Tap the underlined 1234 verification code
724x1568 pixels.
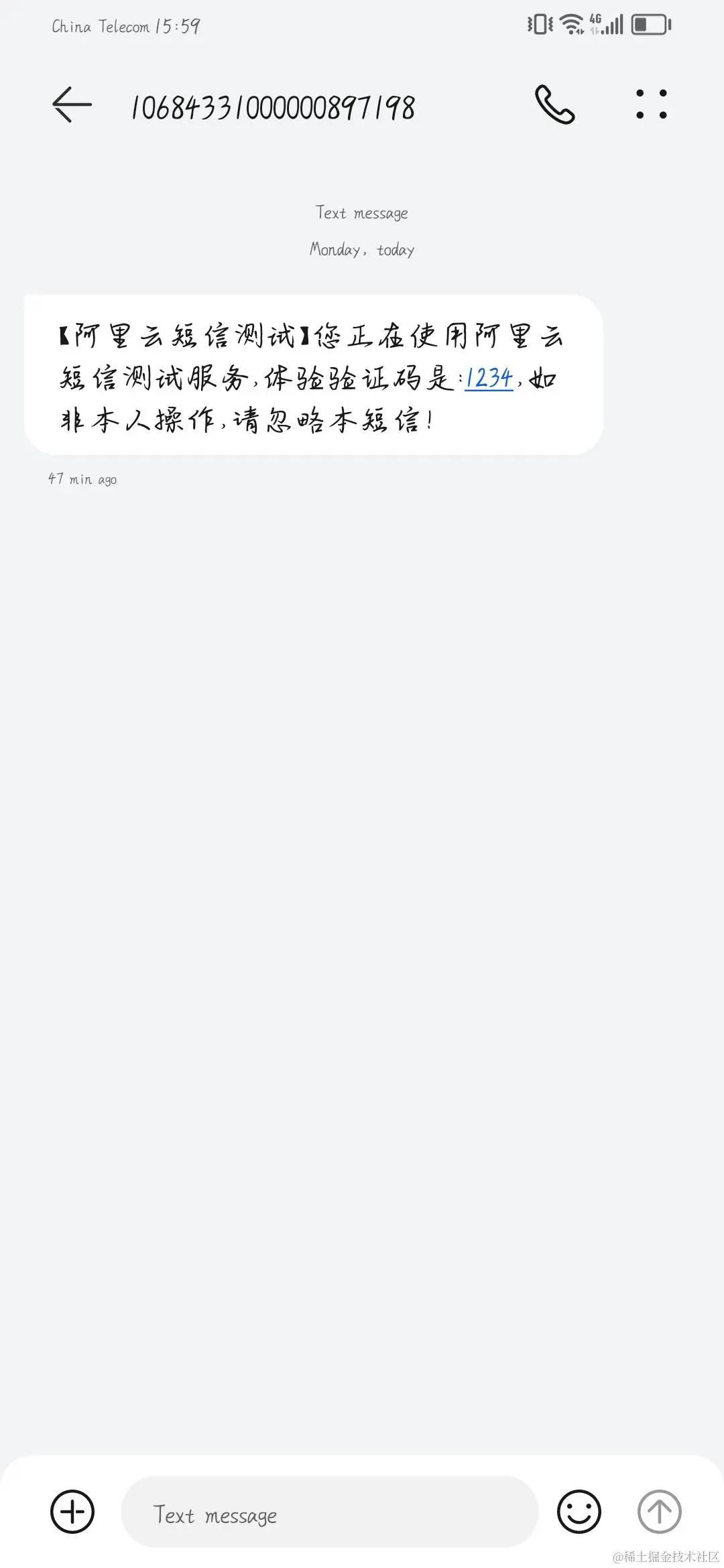point(489,379)
